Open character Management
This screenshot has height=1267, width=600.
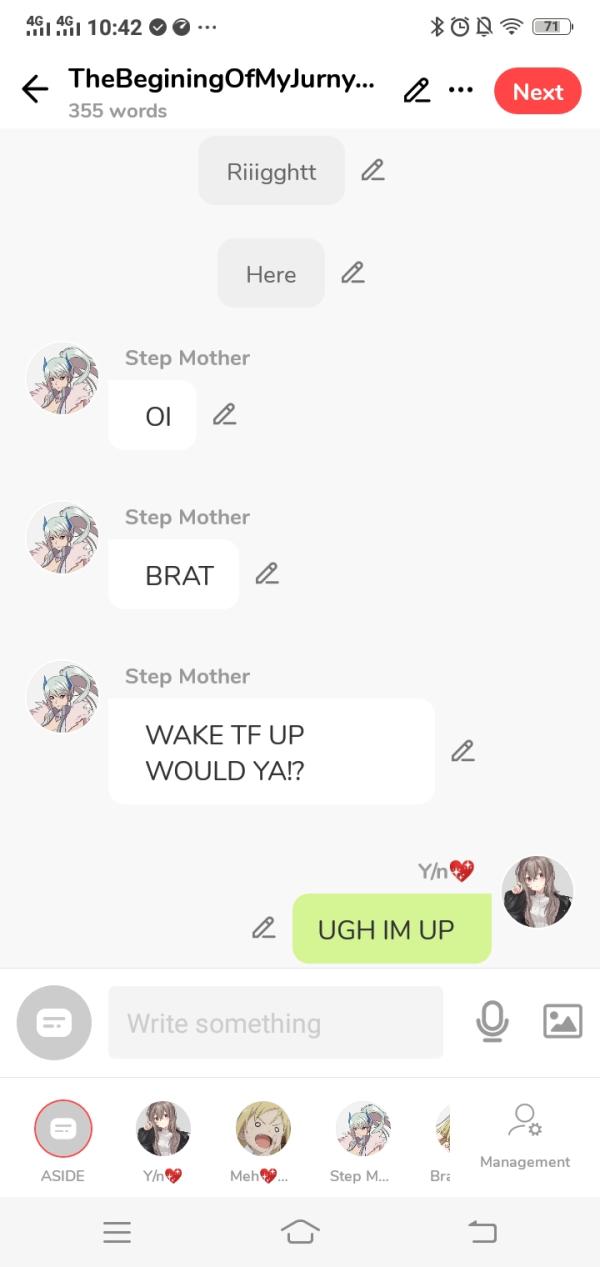coord(525,1135)
